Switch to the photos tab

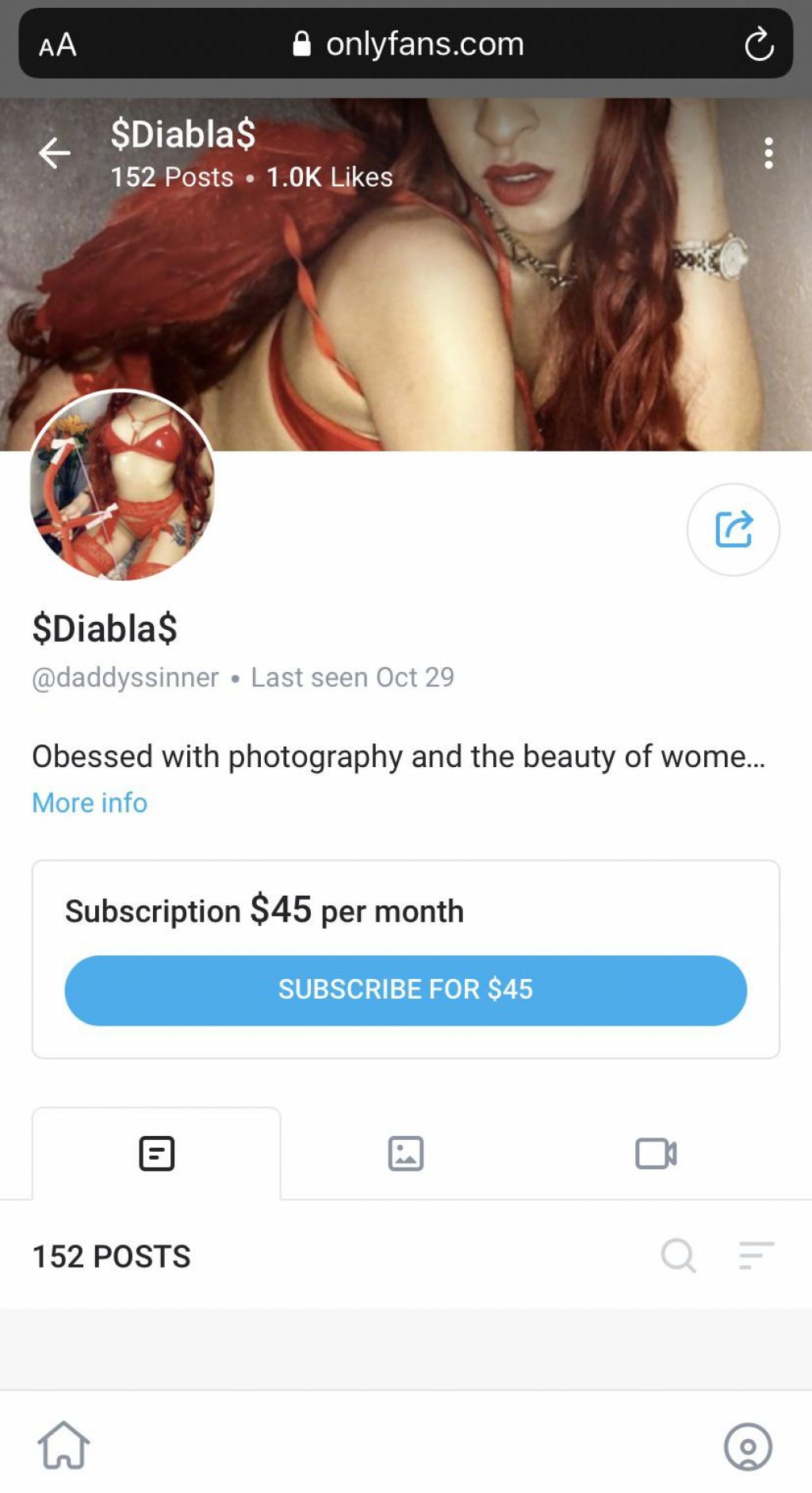coord(405,1153)
